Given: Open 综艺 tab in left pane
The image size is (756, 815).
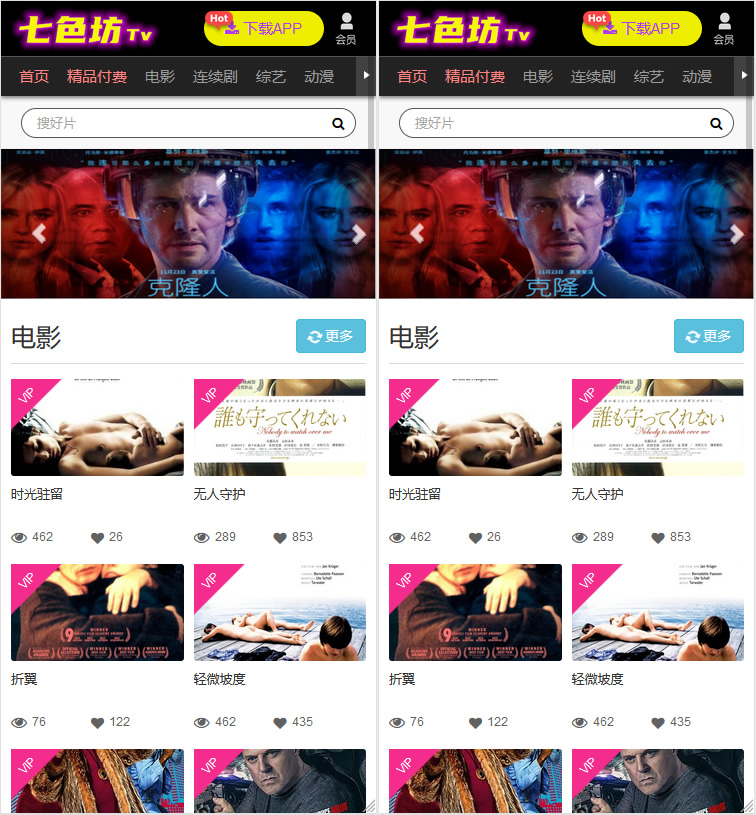Looking at the screenshot, I should click(271, 77).
